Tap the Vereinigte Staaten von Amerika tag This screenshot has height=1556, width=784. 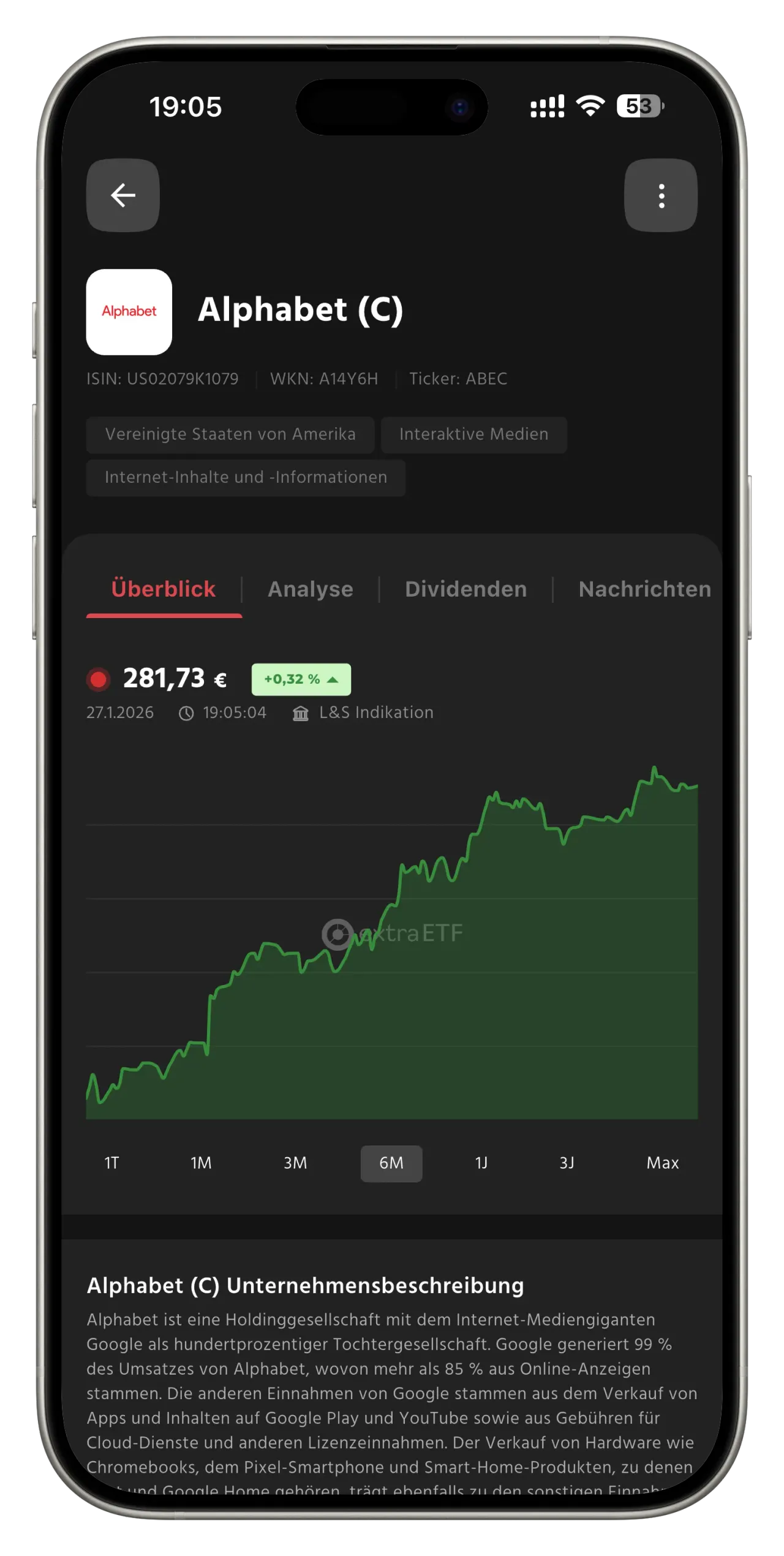pos(230,434)
